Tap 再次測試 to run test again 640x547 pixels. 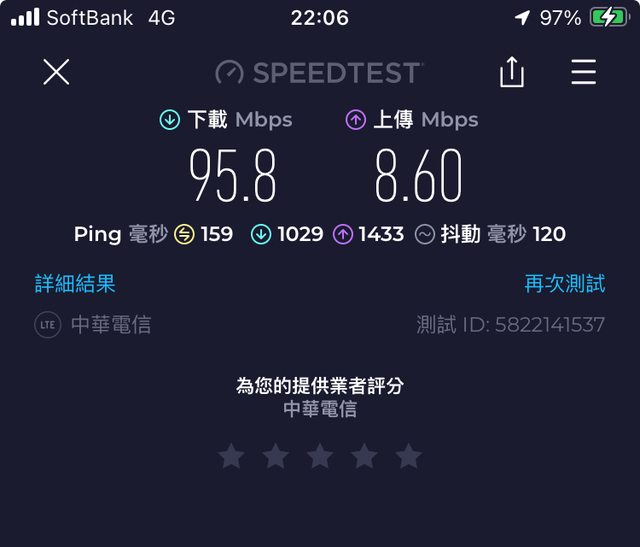[564, 284]
